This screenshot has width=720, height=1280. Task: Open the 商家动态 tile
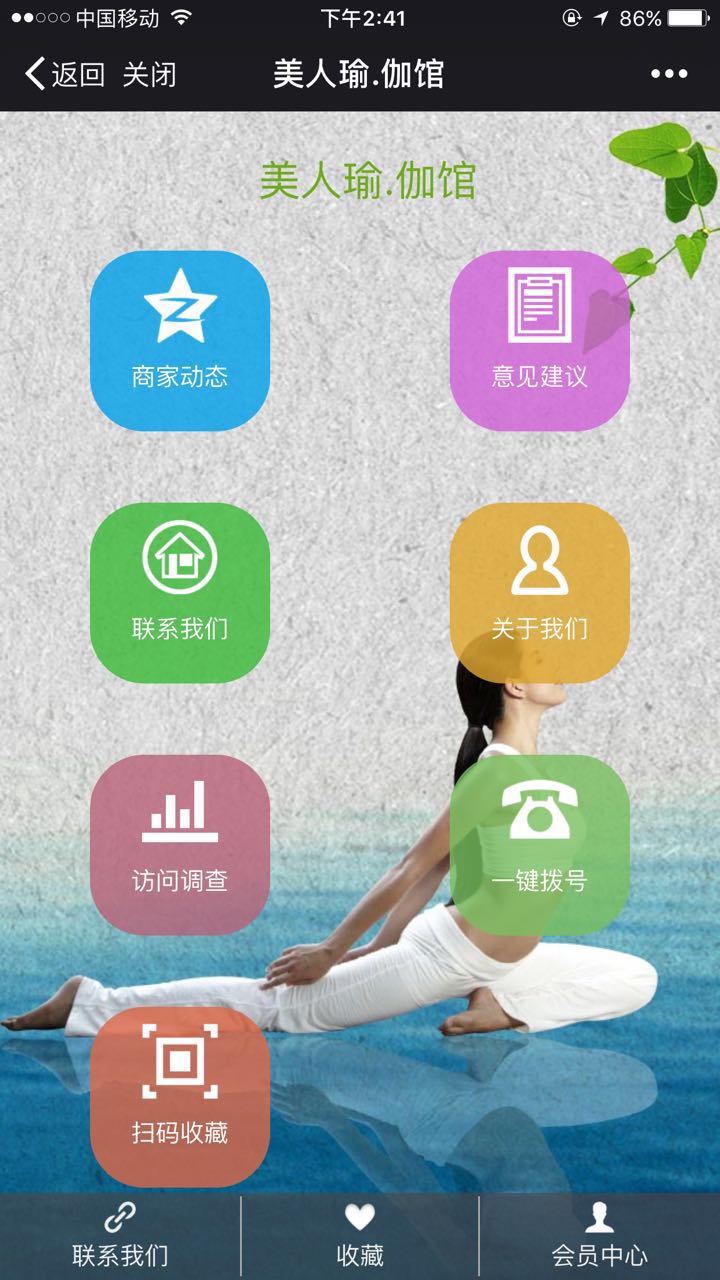coord(180,340)
